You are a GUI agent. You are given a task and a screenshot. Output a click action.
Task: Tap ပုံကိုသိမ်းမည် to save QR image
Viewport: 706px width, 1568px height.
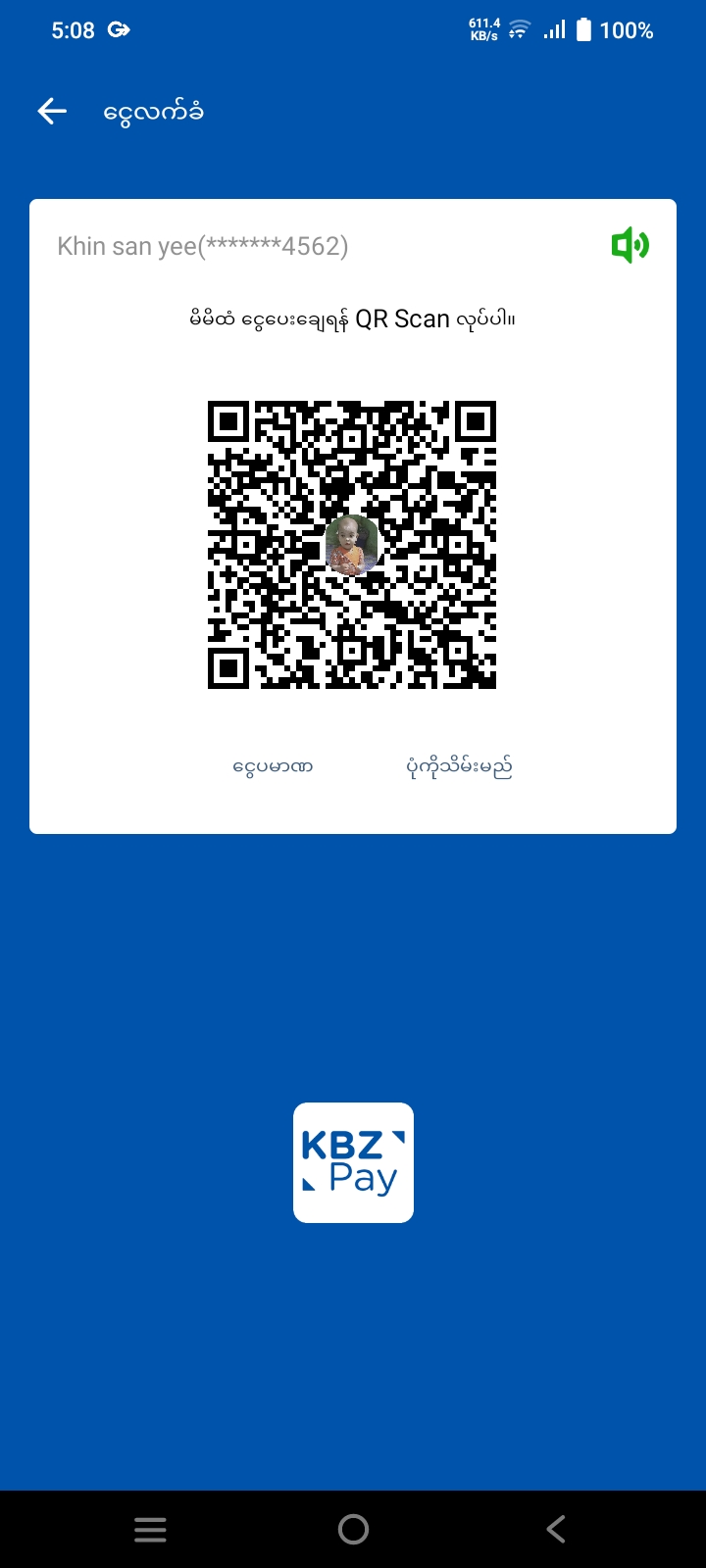point(459,766)
